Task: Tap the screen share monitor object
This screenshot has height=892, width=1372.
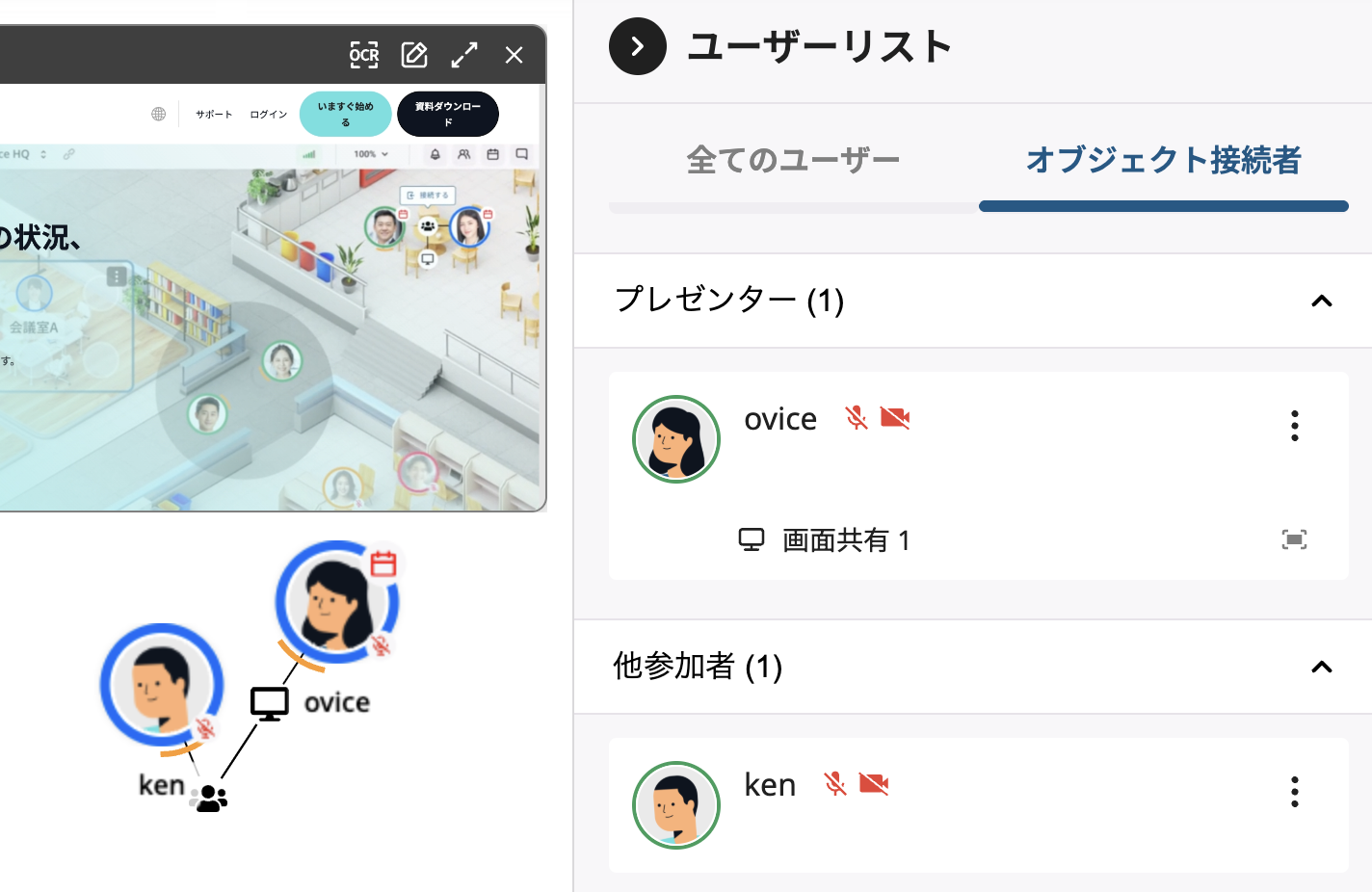Action: 270,703
